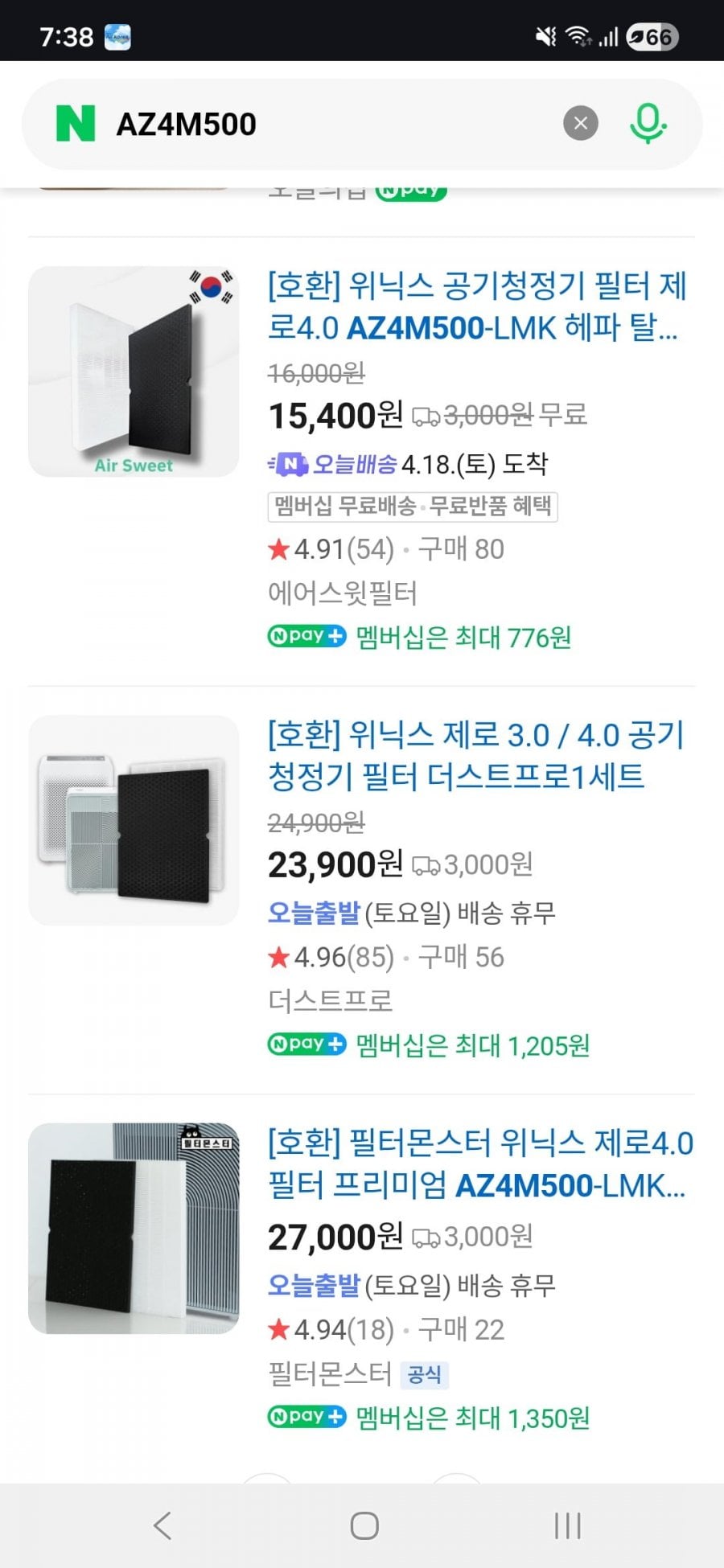Open the 더스트프로 filter set image

point(134,820)
